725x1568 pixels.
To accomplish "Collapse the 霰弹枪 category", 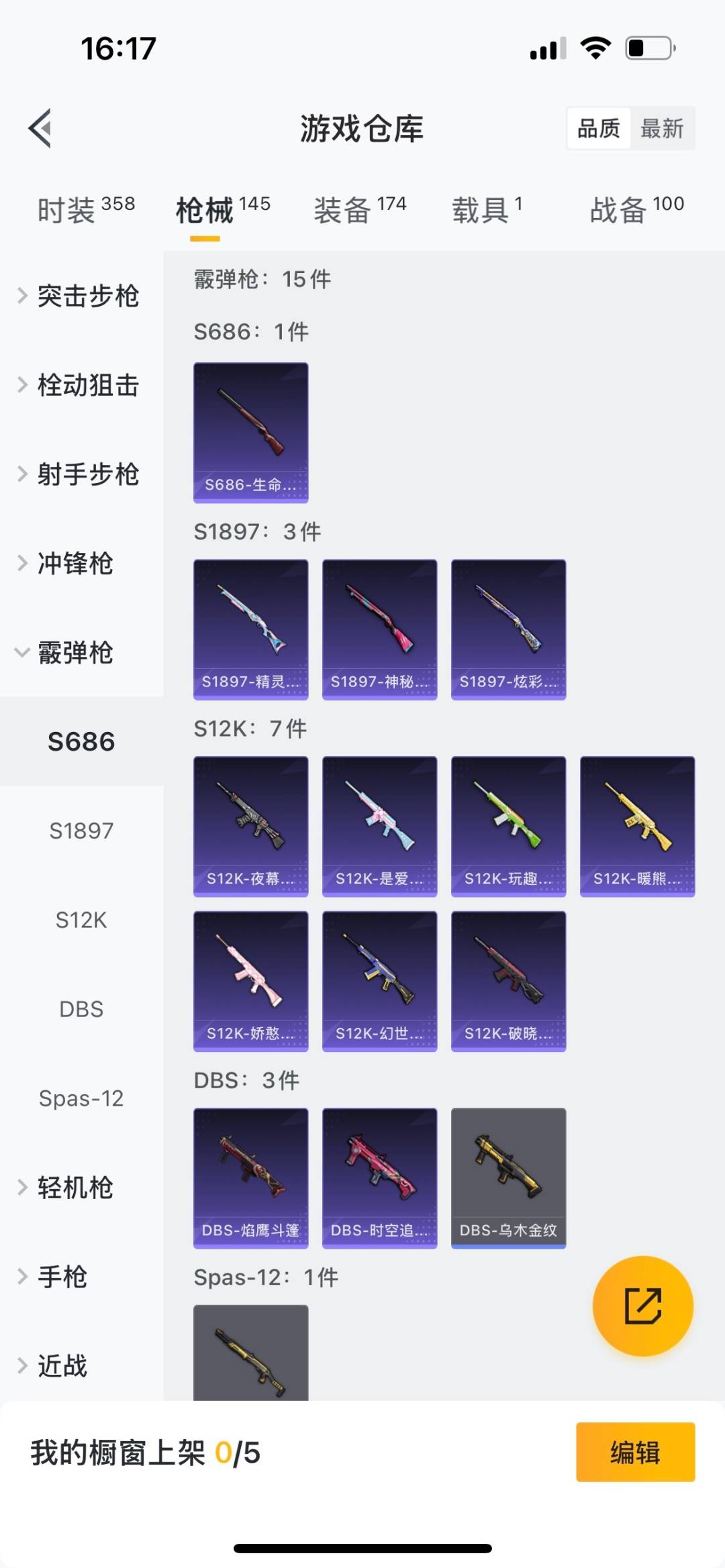I will [74, 653].
